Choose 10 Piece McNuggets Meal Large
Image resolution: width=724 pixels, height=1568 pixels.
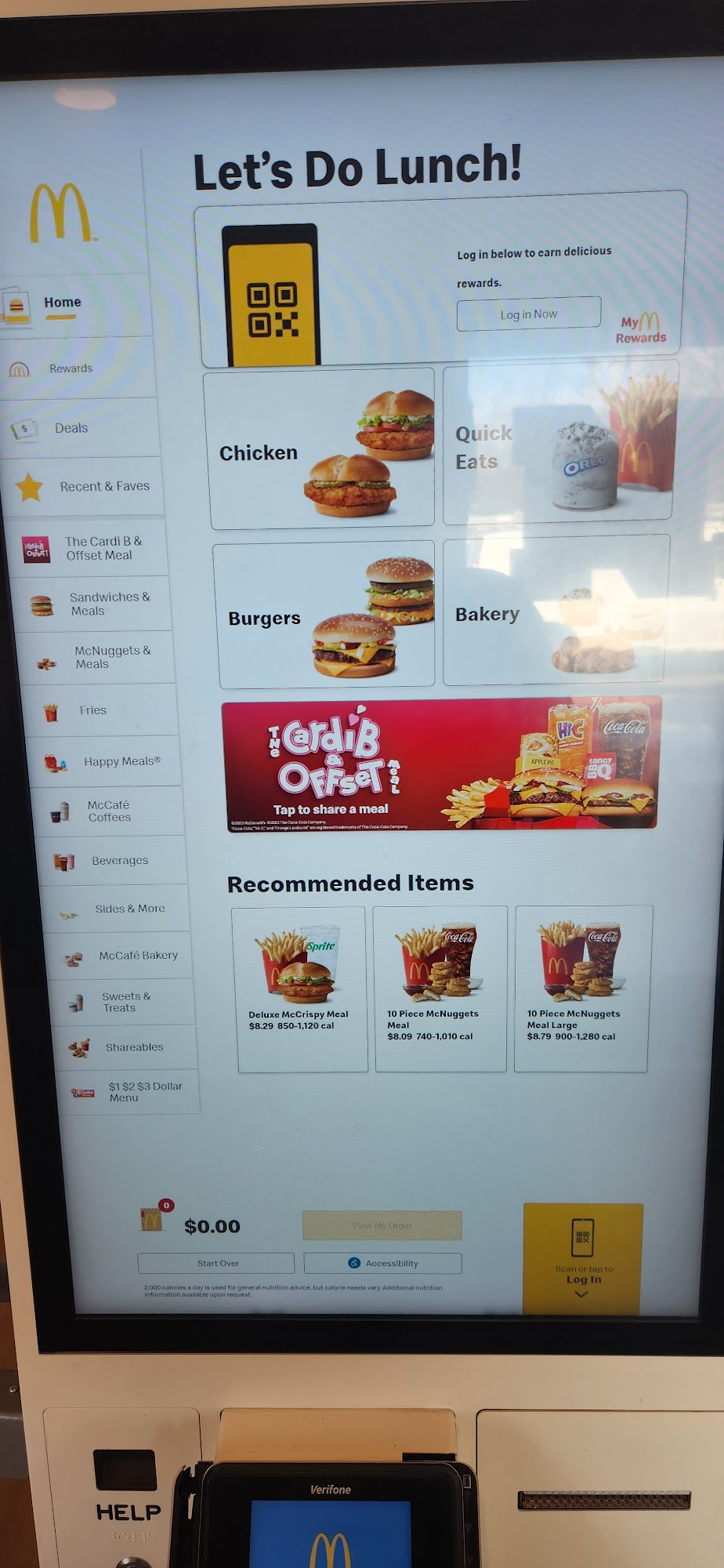[582, 988]
